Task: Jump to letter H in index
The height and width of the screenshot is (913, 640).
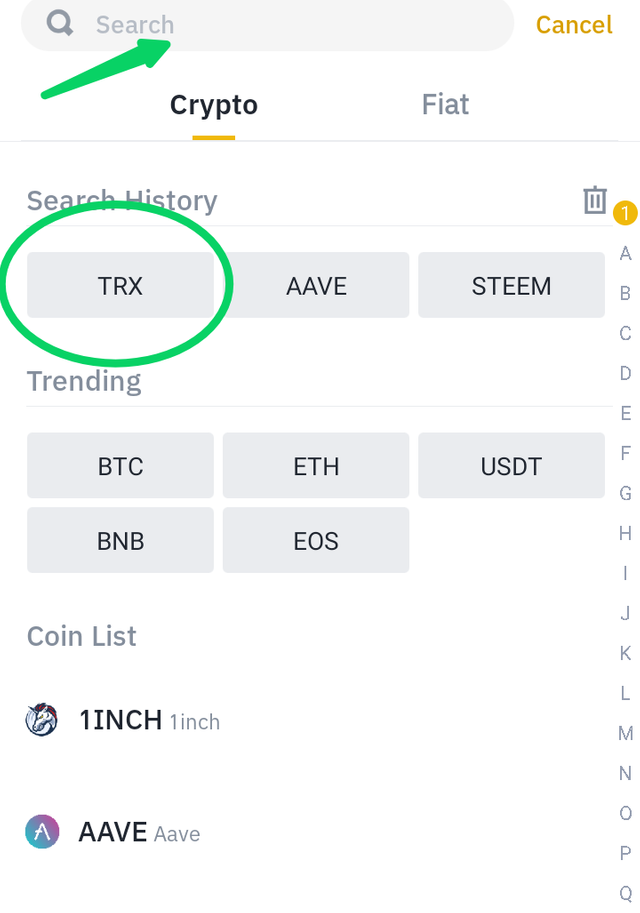Action: 626,534
